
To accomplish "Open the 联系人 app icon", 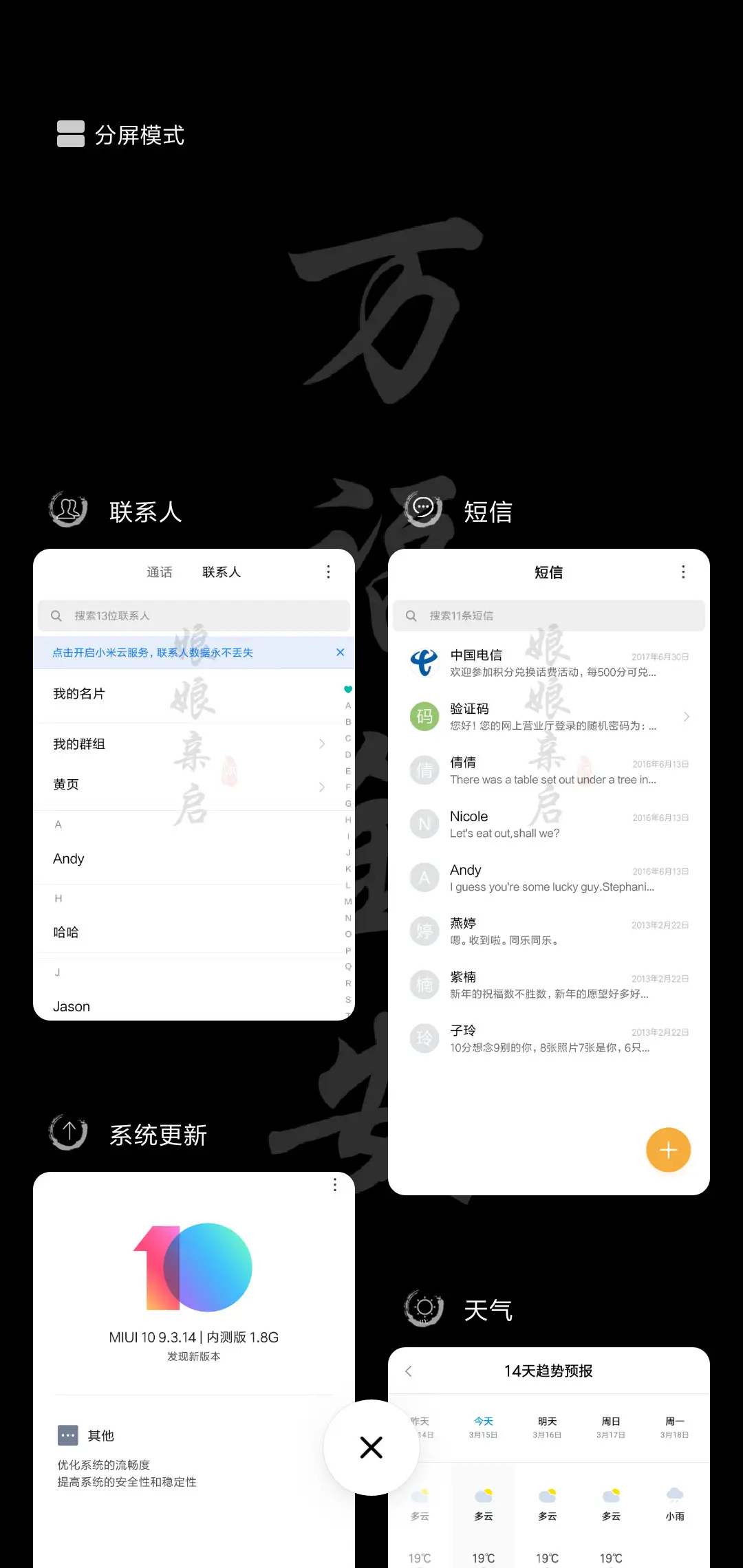I will tap(67, 509).
